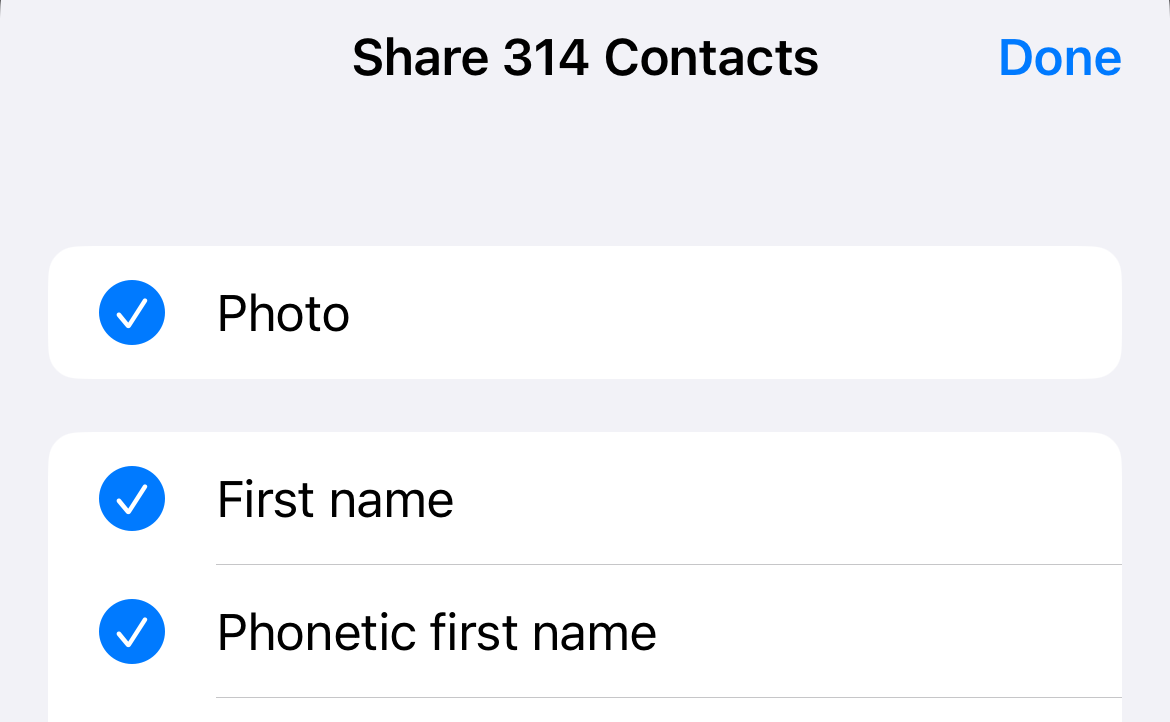Tap Done to finish sharing contacts
Image resolution: width=1170 pixels, height=722 pixels.
(x=1059, y=58)
